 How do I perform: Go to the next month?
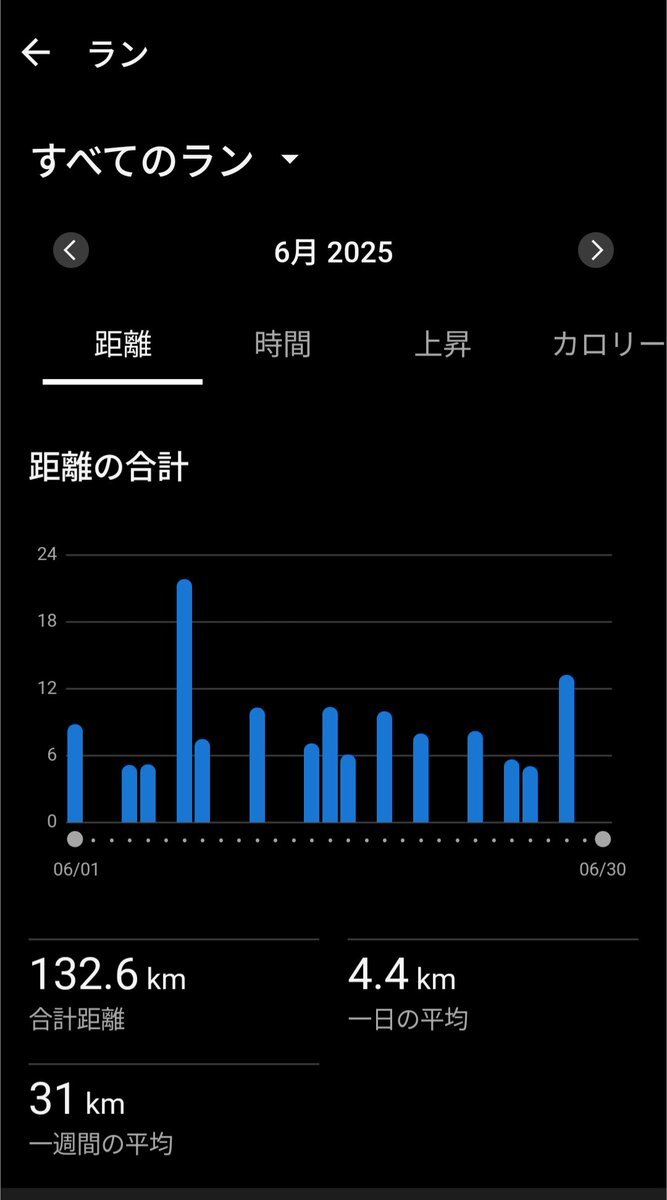pyautogui.click(x=596, y=250)
